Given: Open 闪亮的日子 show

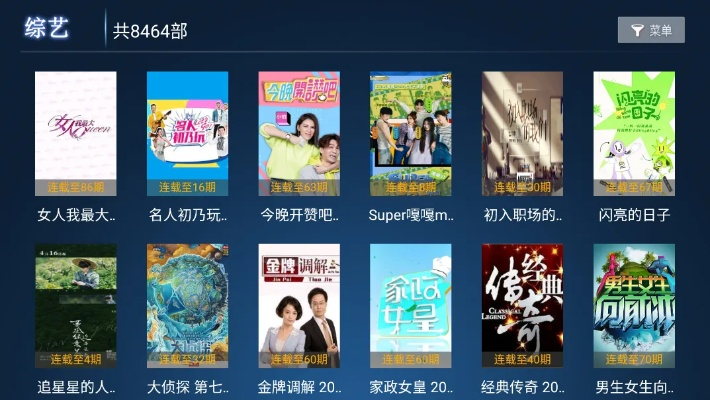Looking at the screenshot, I should pyautogui.click(x=634, y=133).
